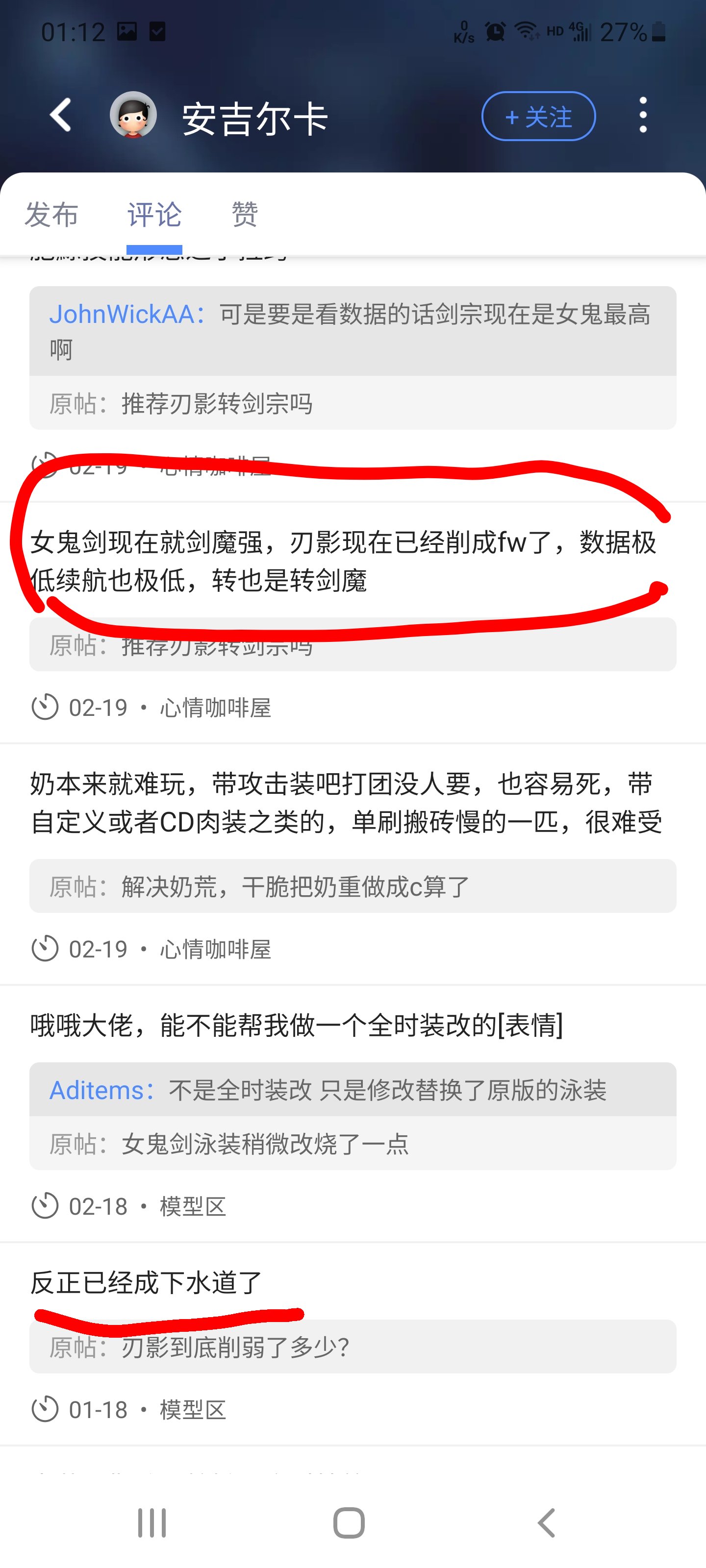Switch to the 发布 tab
Image resolution: width=706 pixels, height=1568 pixels.
tap(51, 215)
